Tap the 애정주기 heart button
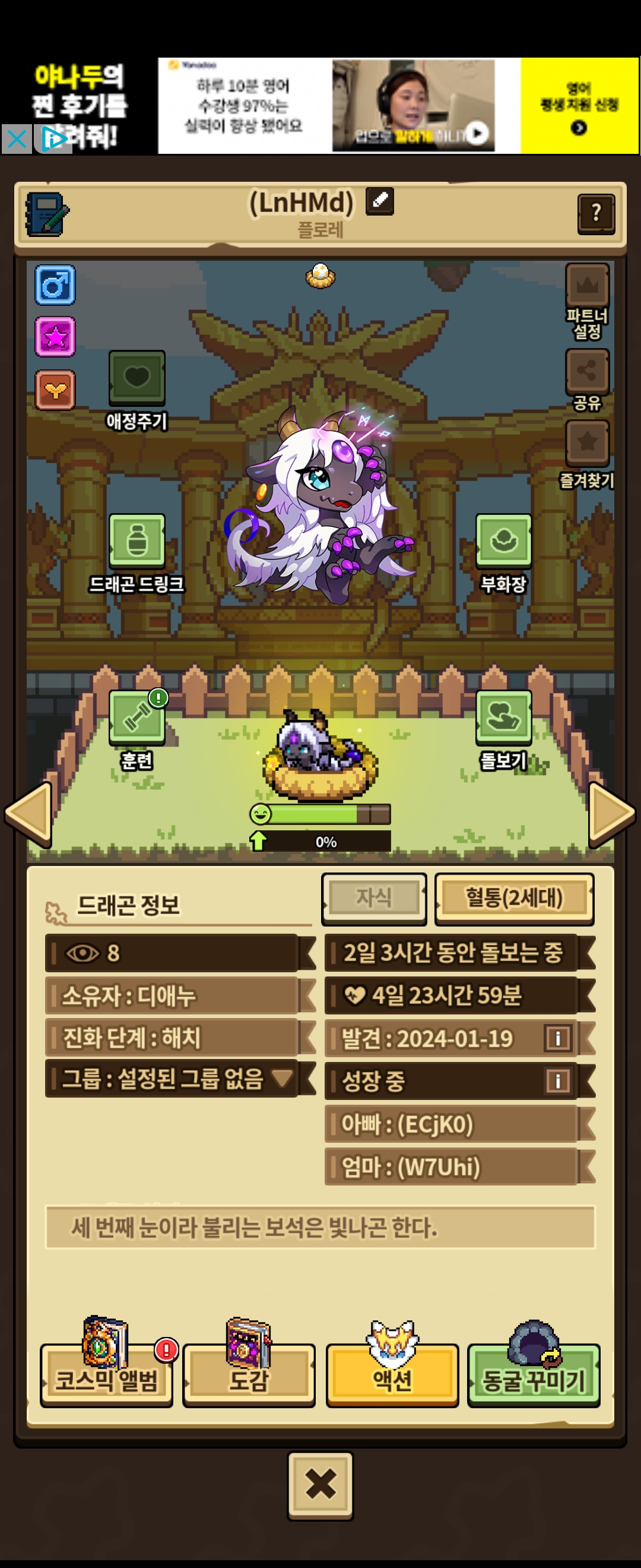 137,377
